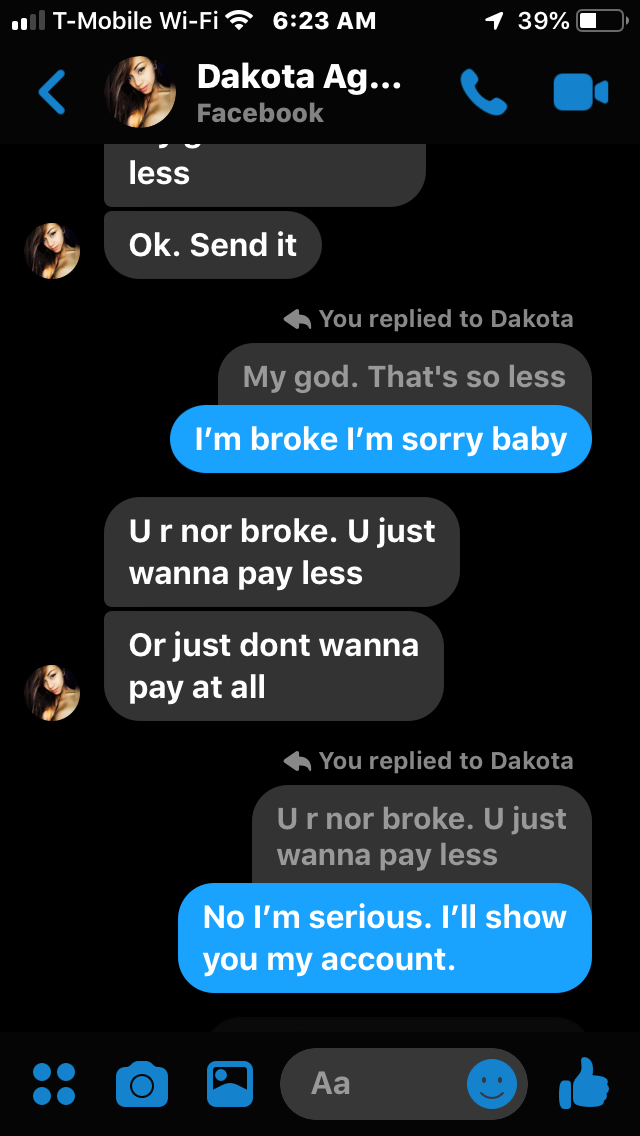The width and height of the screenshot is (640, 1136).
Task: Open the photo gallery picker
Action: (230, 1083)
